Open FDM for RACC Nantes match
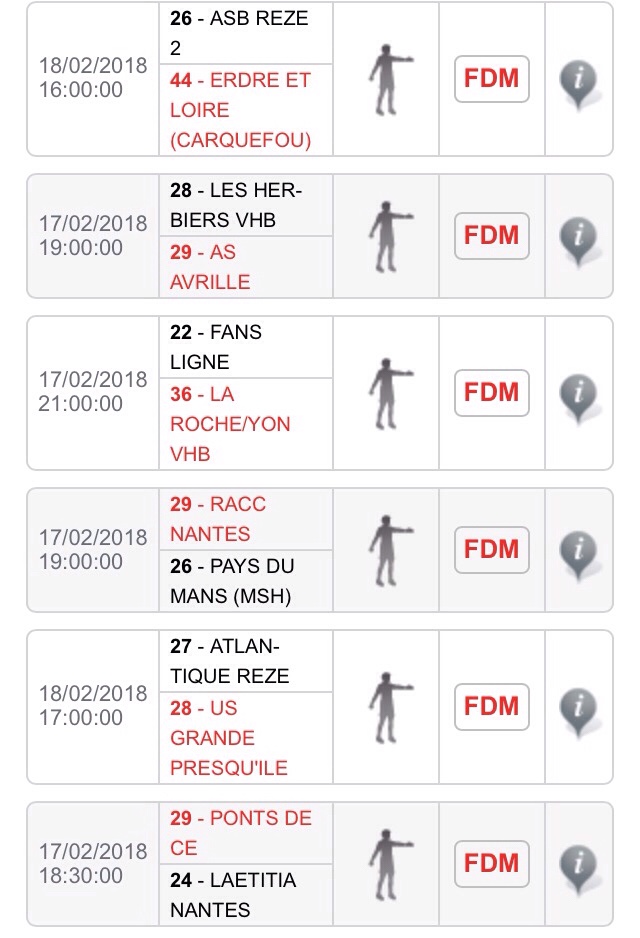This screenshot has width=640, height=938. click(x=491, y=550)
